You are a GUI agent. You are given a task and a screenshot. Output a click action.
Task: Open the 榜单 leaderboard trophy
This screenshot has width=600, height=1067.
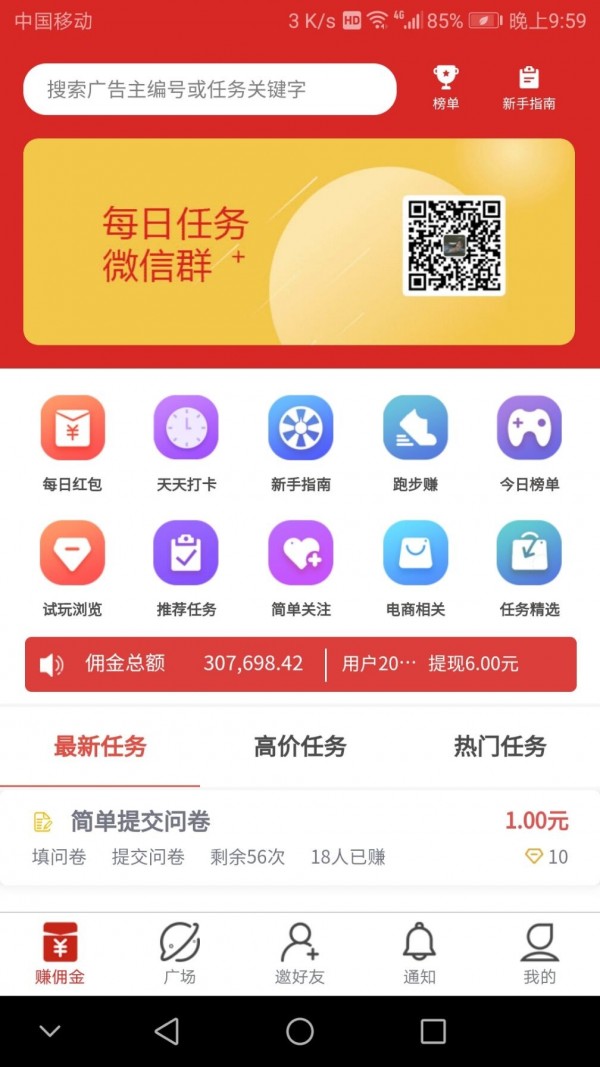[446, 87]
